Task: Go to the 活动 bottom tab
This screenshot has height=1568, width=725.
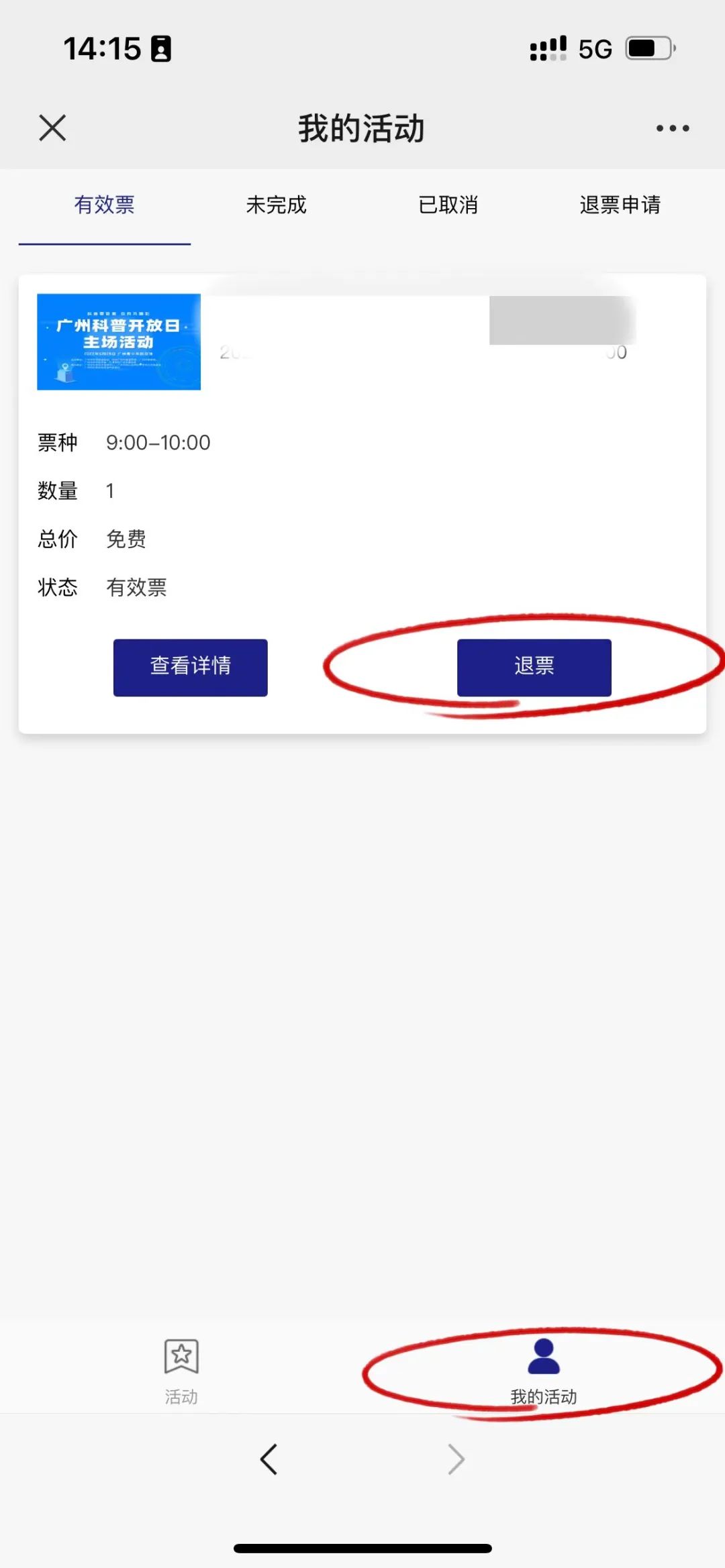Action: pos(181,1370)
